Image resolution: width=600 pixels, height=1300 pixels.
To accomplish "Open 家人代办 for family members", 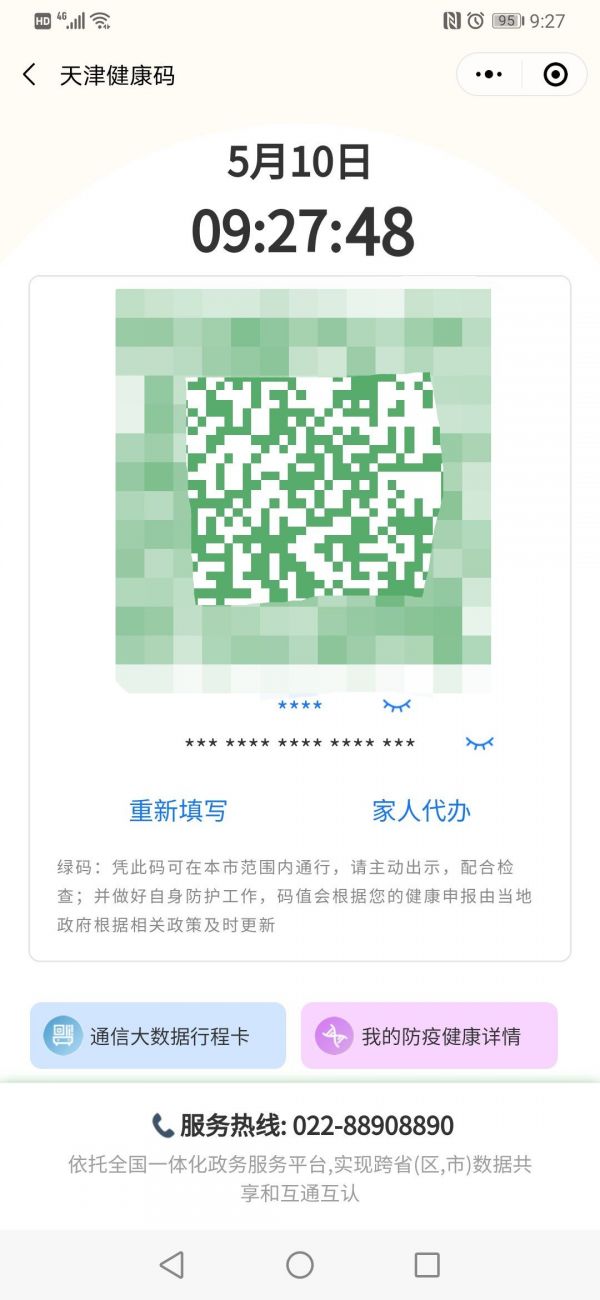I will (421, 811).
